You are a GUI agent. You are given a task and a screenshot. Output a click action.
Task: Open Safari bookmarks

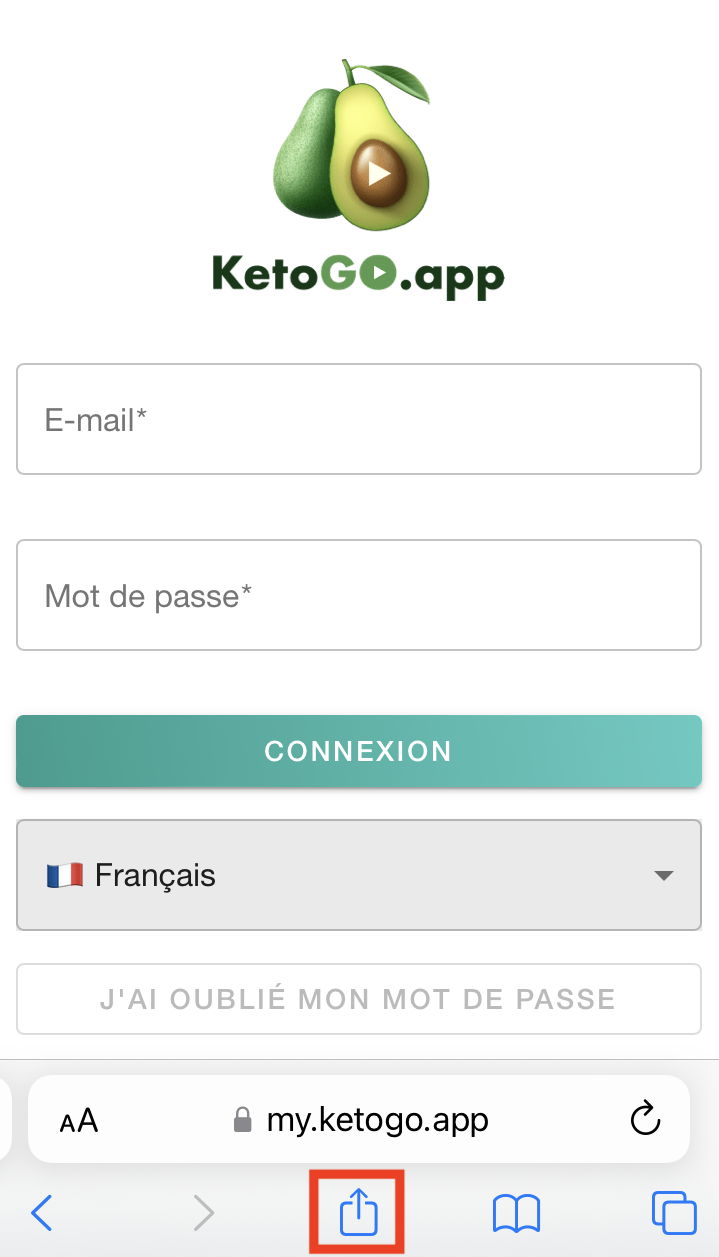(x=516, y=1213)
